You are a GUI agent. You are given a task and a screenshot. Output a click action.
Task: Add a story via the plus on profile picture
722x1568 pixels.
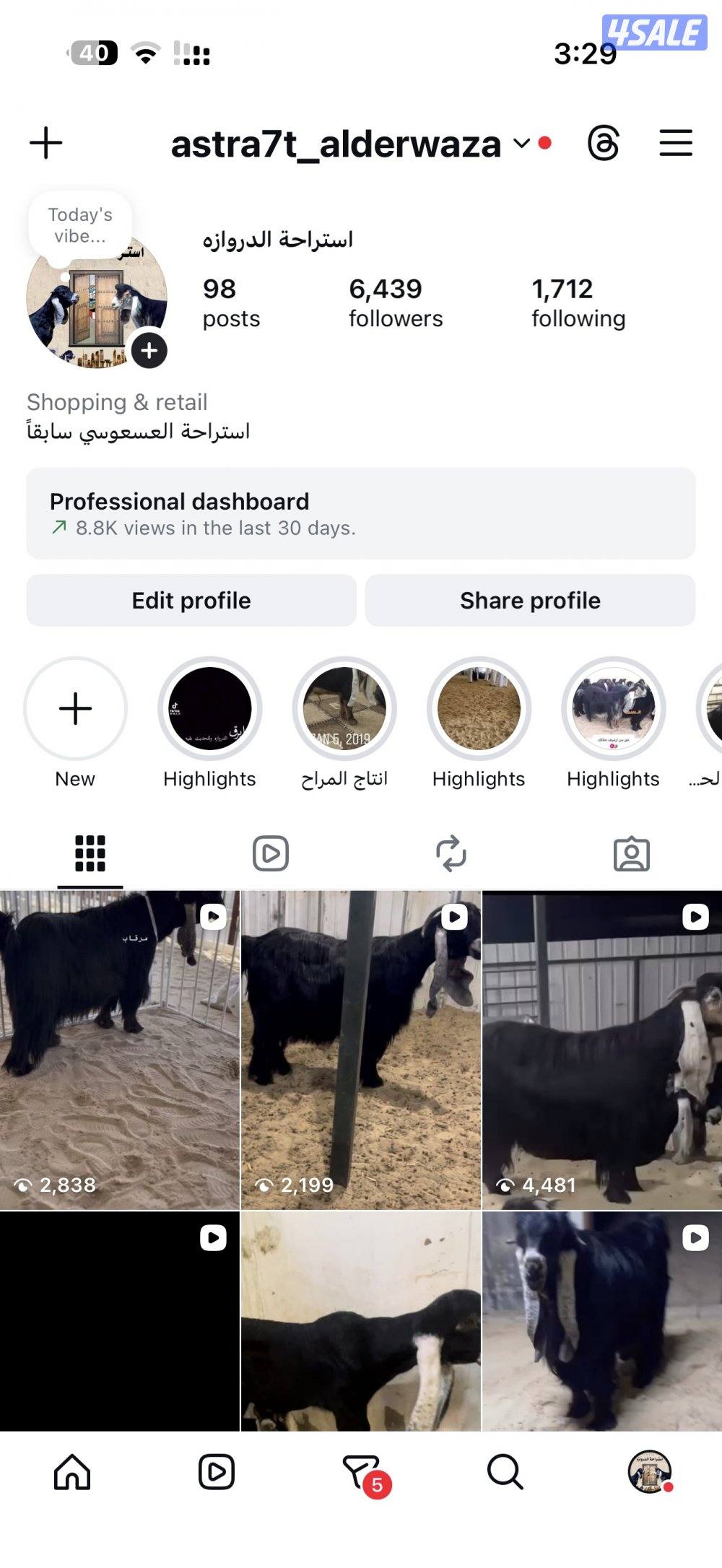point(150,349)
